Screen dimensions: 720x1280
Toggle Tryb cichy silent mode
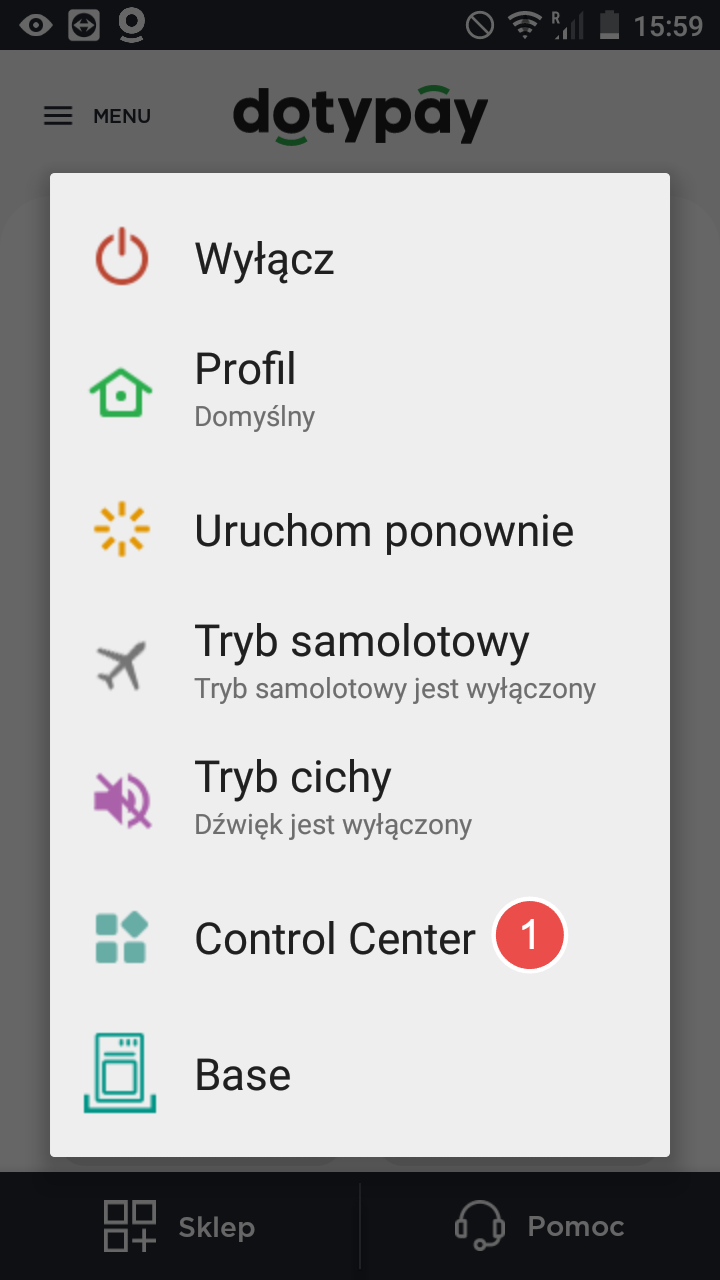[x=292, y=796]
